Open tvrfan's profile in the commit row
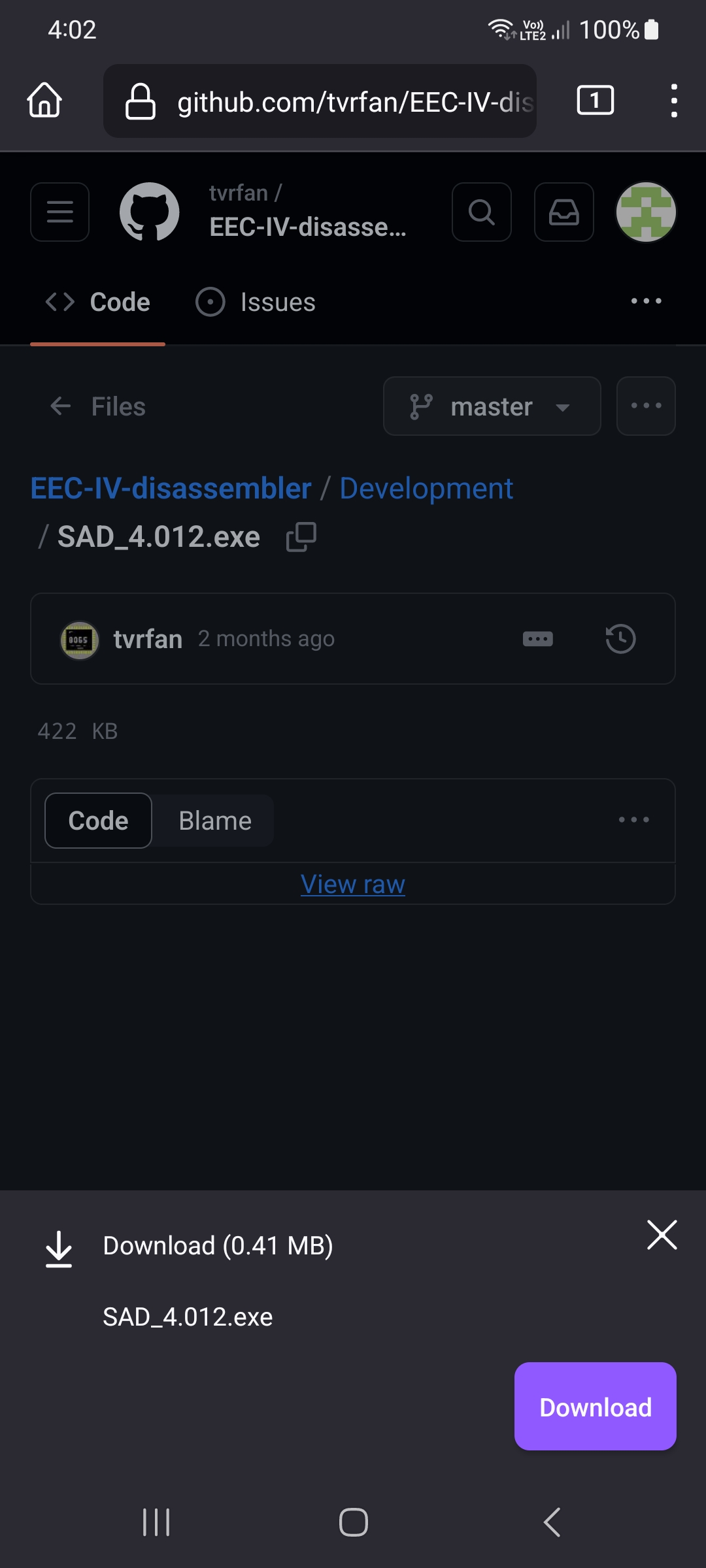 [148, 639]
